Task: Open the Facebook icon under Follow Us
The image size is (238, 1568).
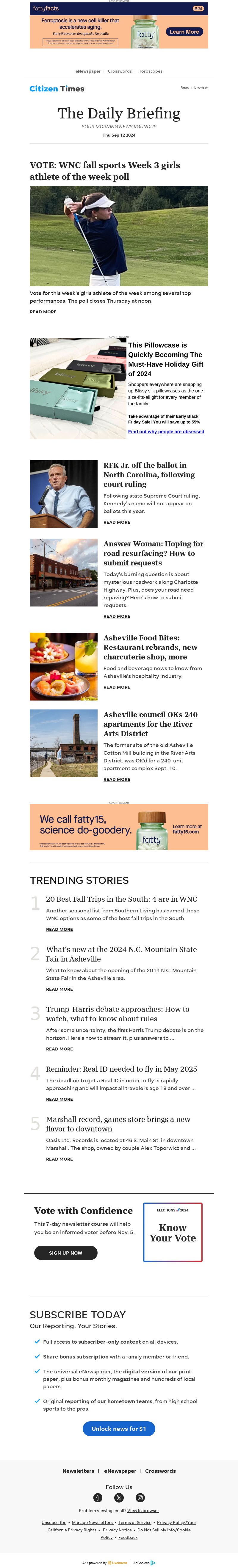Action: [x=97, y=1497]
